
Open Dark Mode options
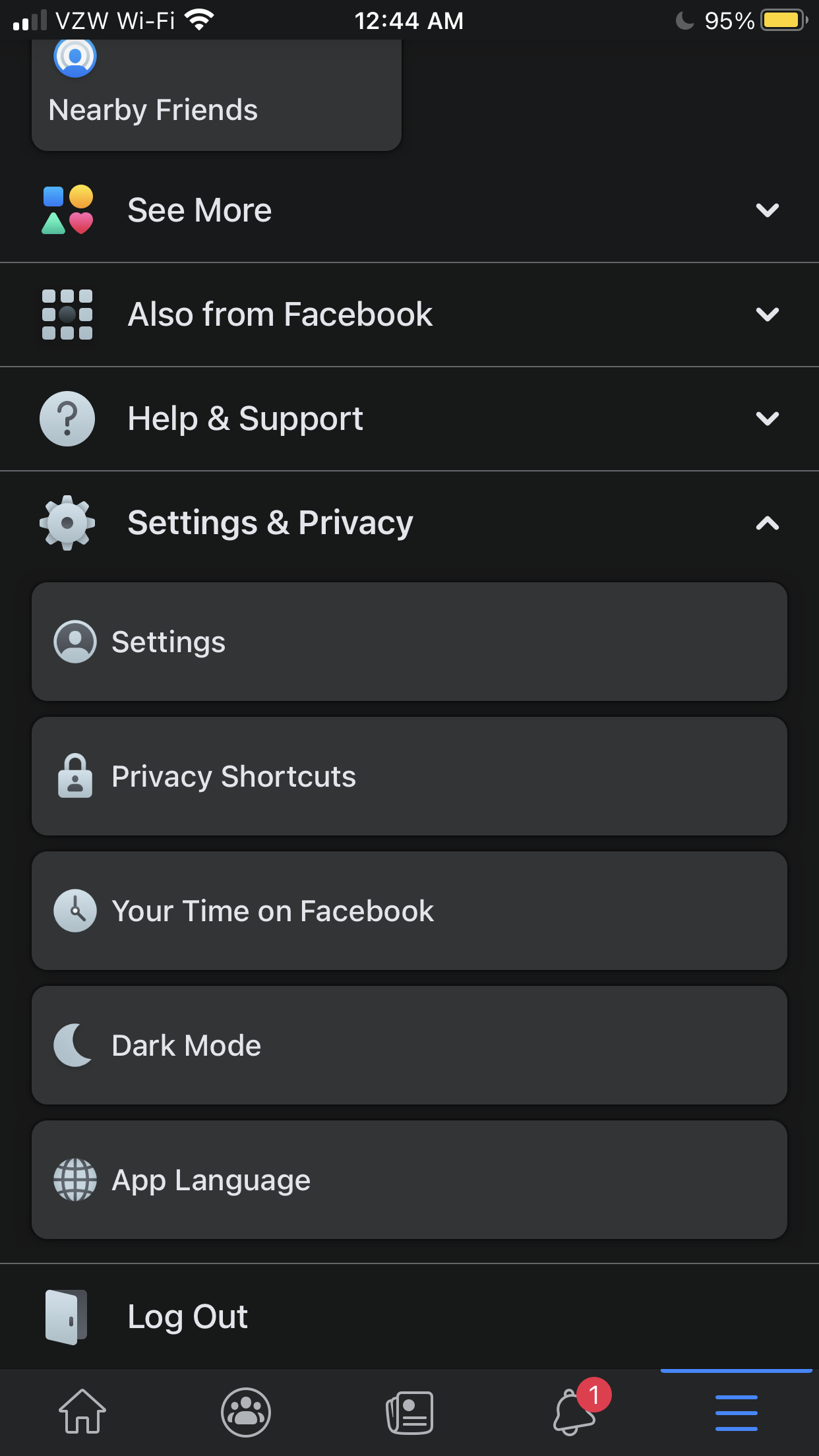(x=409, y=1045)
